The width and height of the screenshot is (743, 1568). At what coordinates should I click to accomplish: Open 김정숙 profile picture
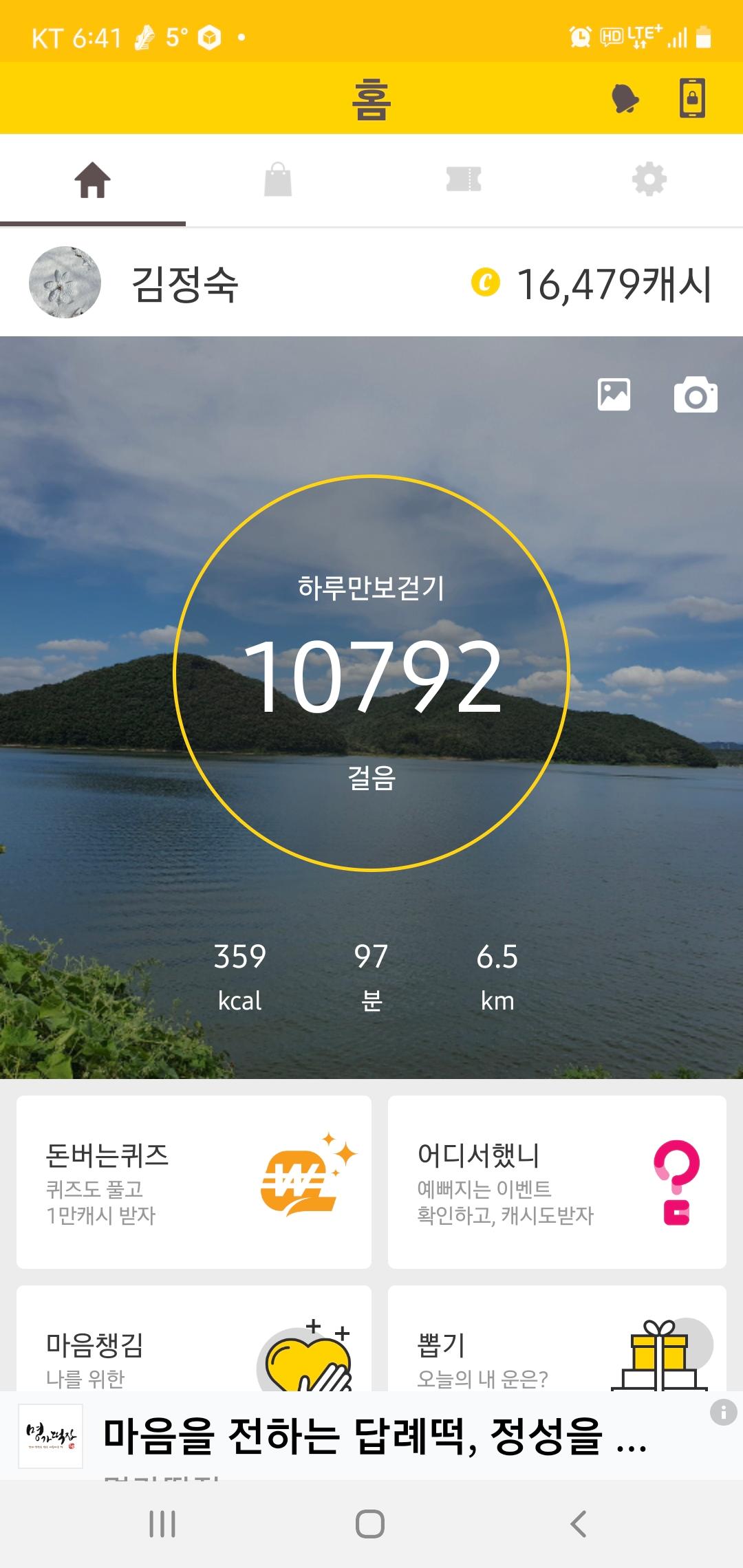65,283
